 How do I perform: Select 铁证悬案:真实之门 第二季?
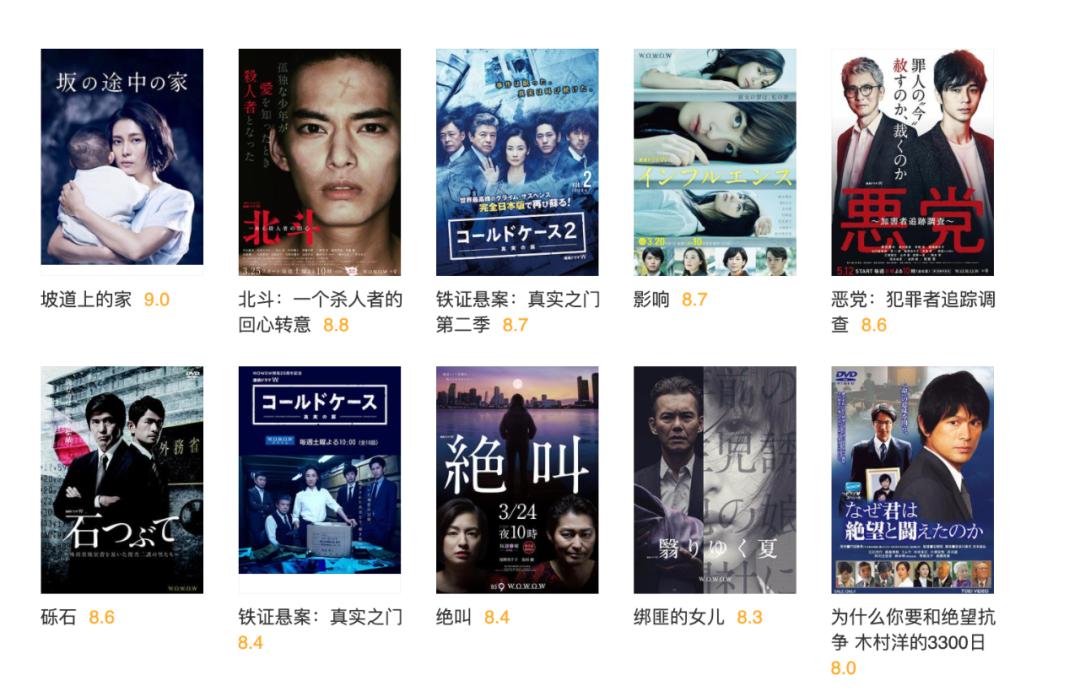tap(517, 162)
